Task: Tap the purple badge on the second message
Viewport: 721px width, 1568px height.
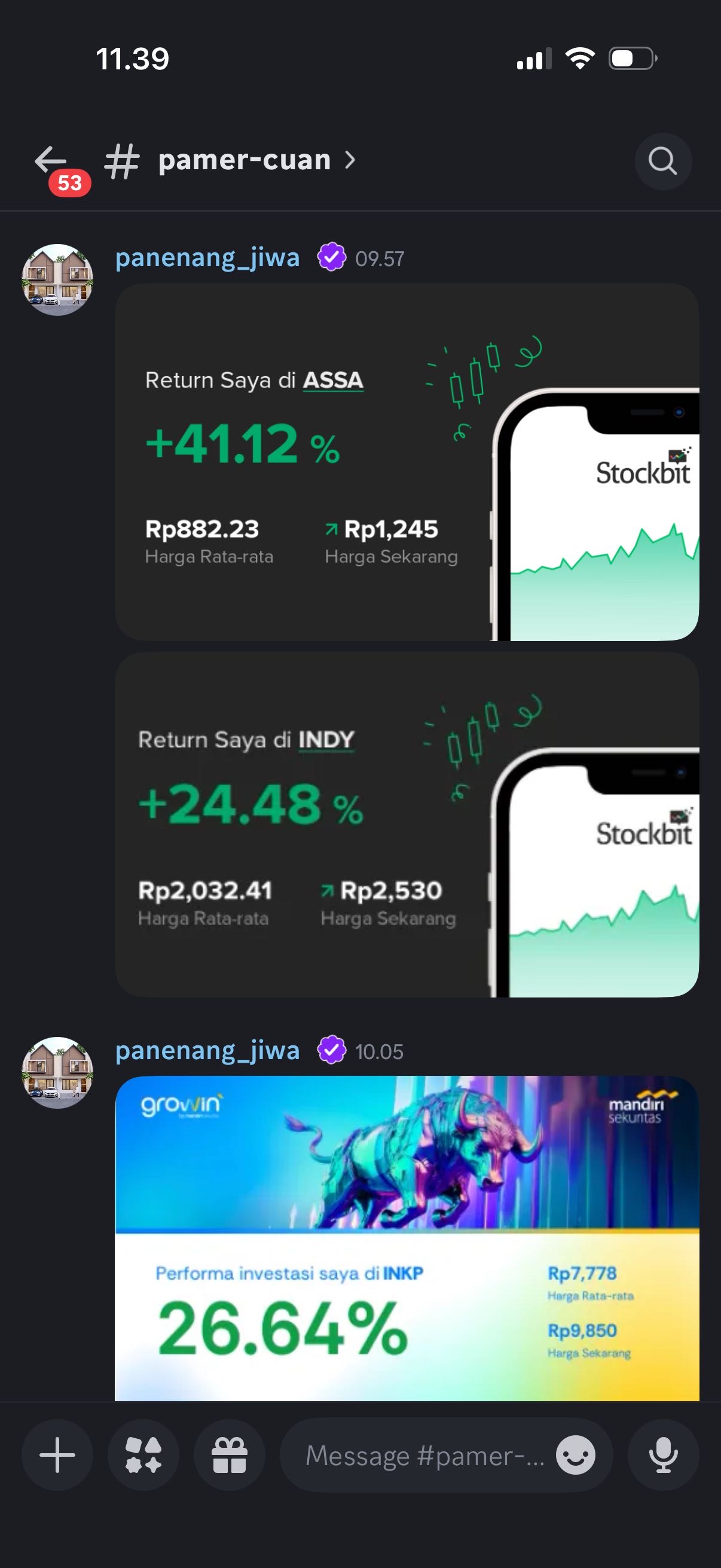Action: pos(331,1051)
